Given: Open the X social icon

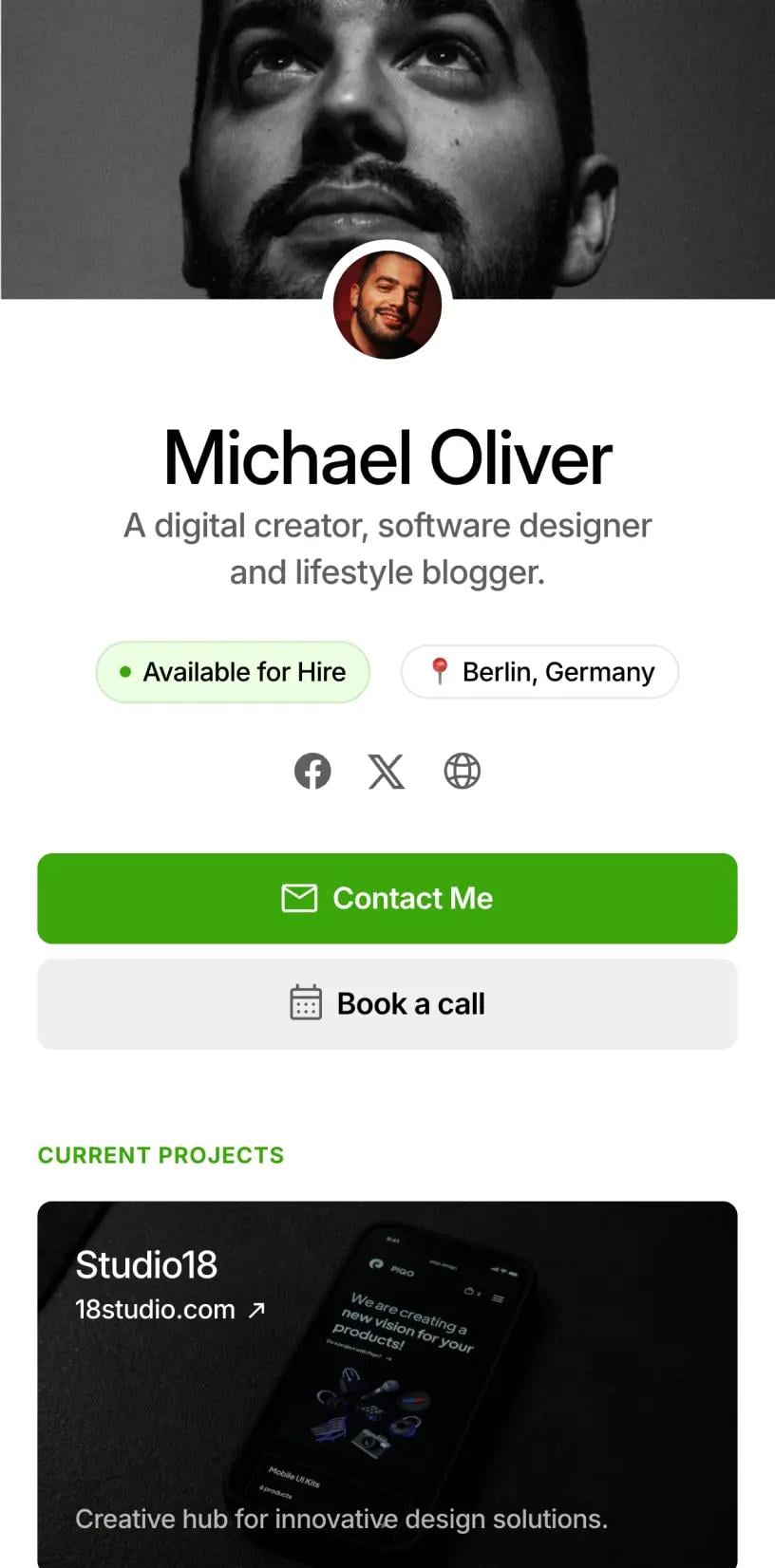Looking at the screenshot, I should click(387, 771).
